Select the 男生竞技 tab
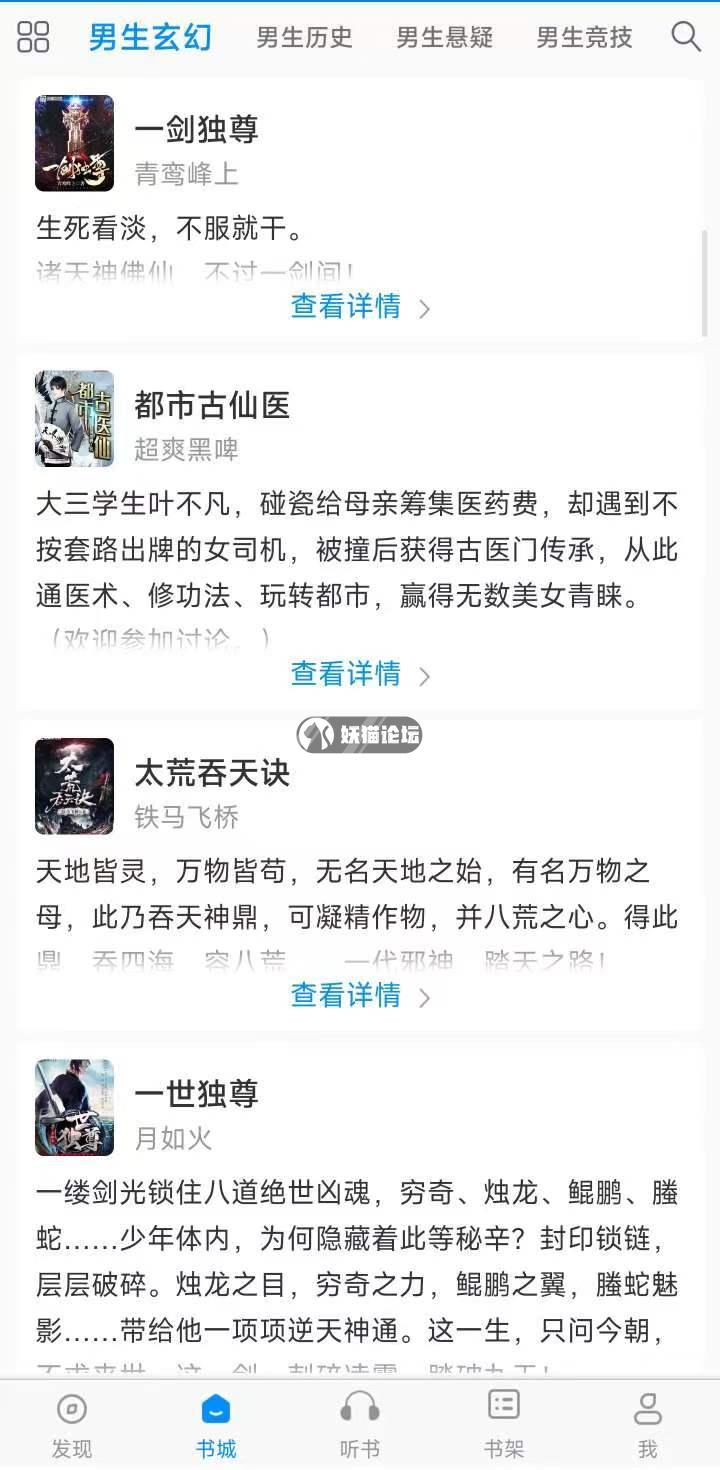Image resolution: width=720 pixels, height=1470 pixels. (584, 38)
